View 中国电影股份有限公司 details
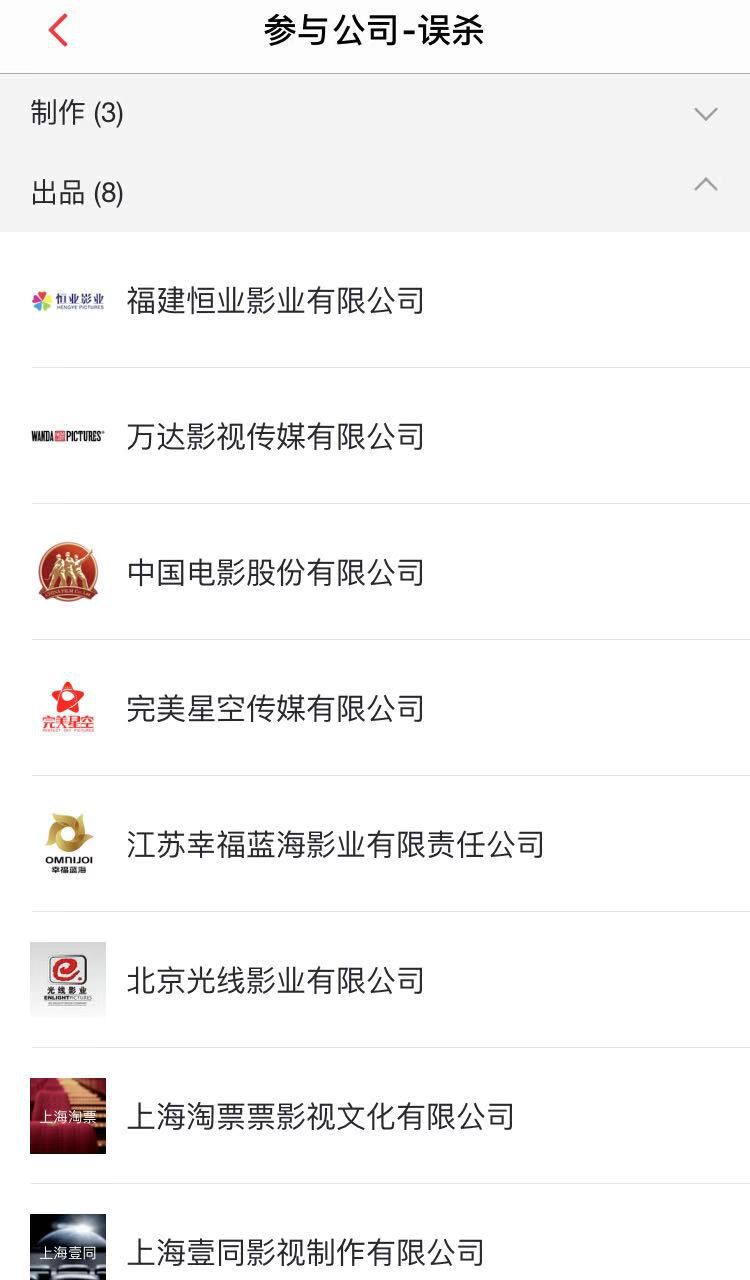 point(275,573)
